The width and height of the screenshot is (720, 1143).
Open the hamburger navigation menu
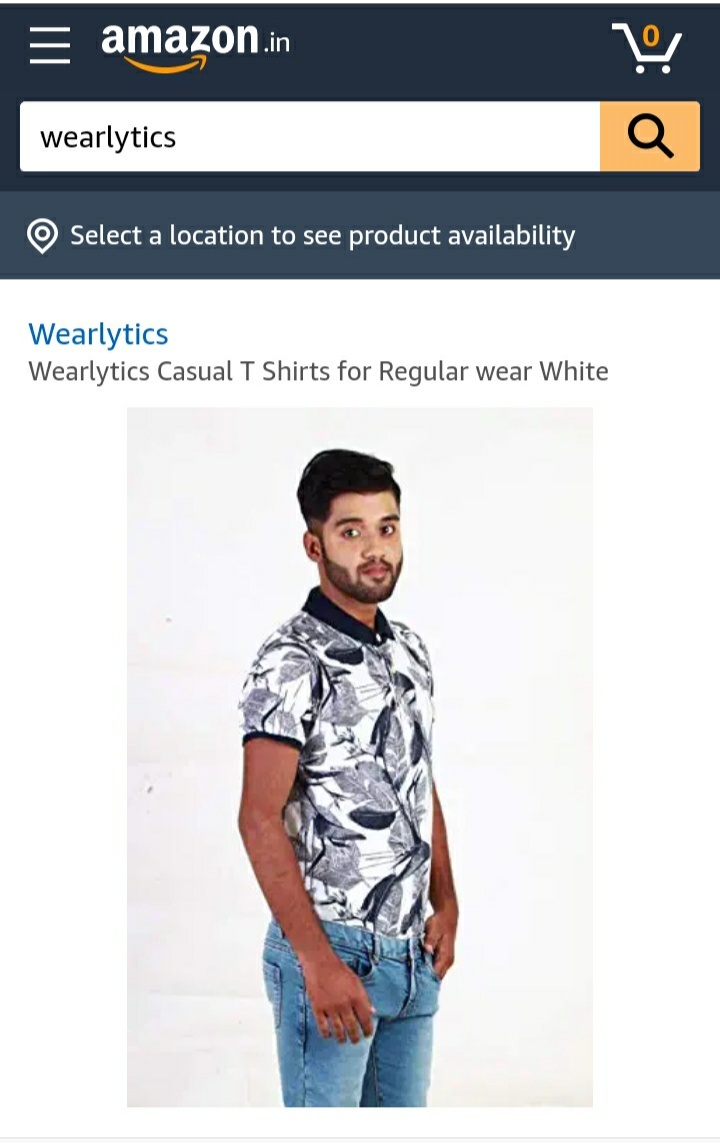pos(50,45)
